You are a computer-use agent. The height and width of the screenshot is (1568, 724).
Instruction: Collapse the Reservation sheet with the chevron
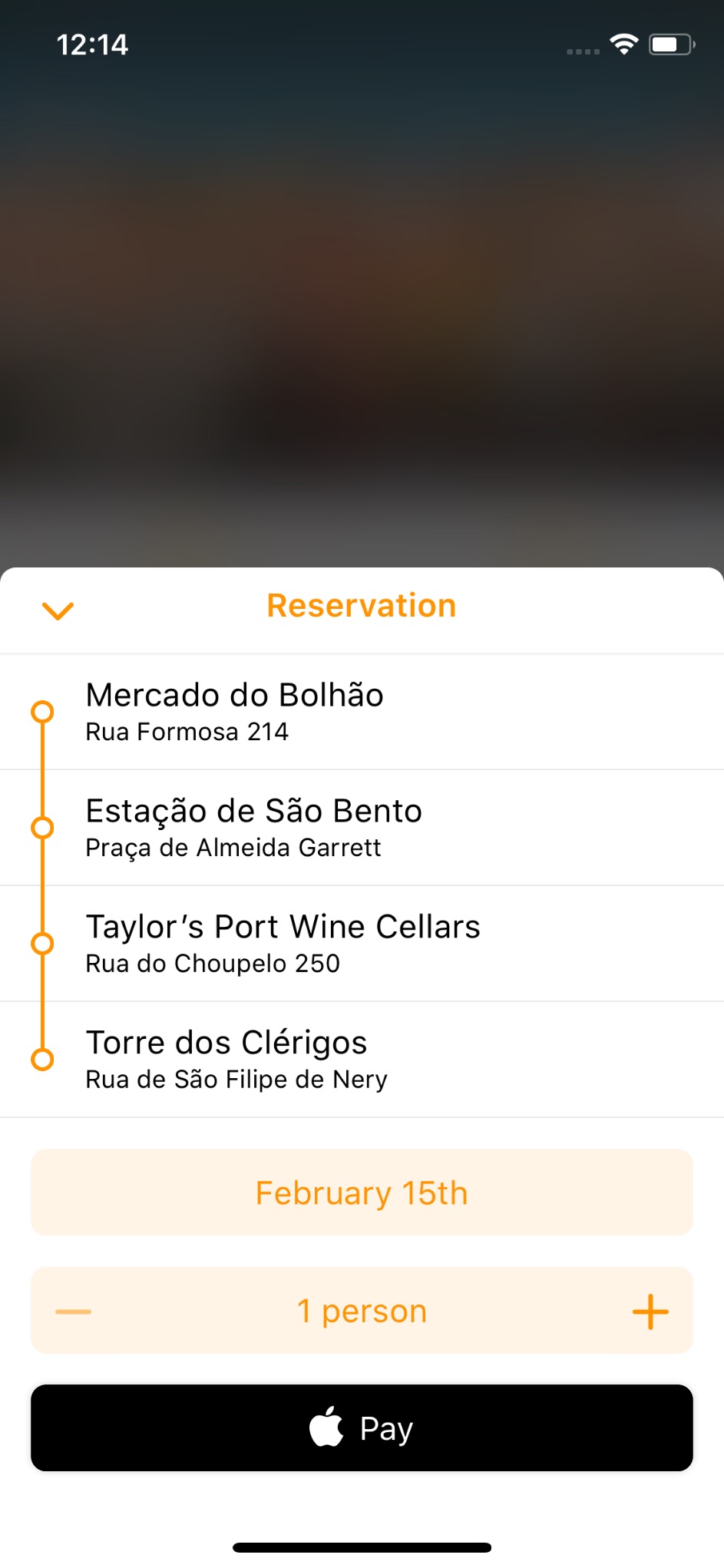pos(58,610)
